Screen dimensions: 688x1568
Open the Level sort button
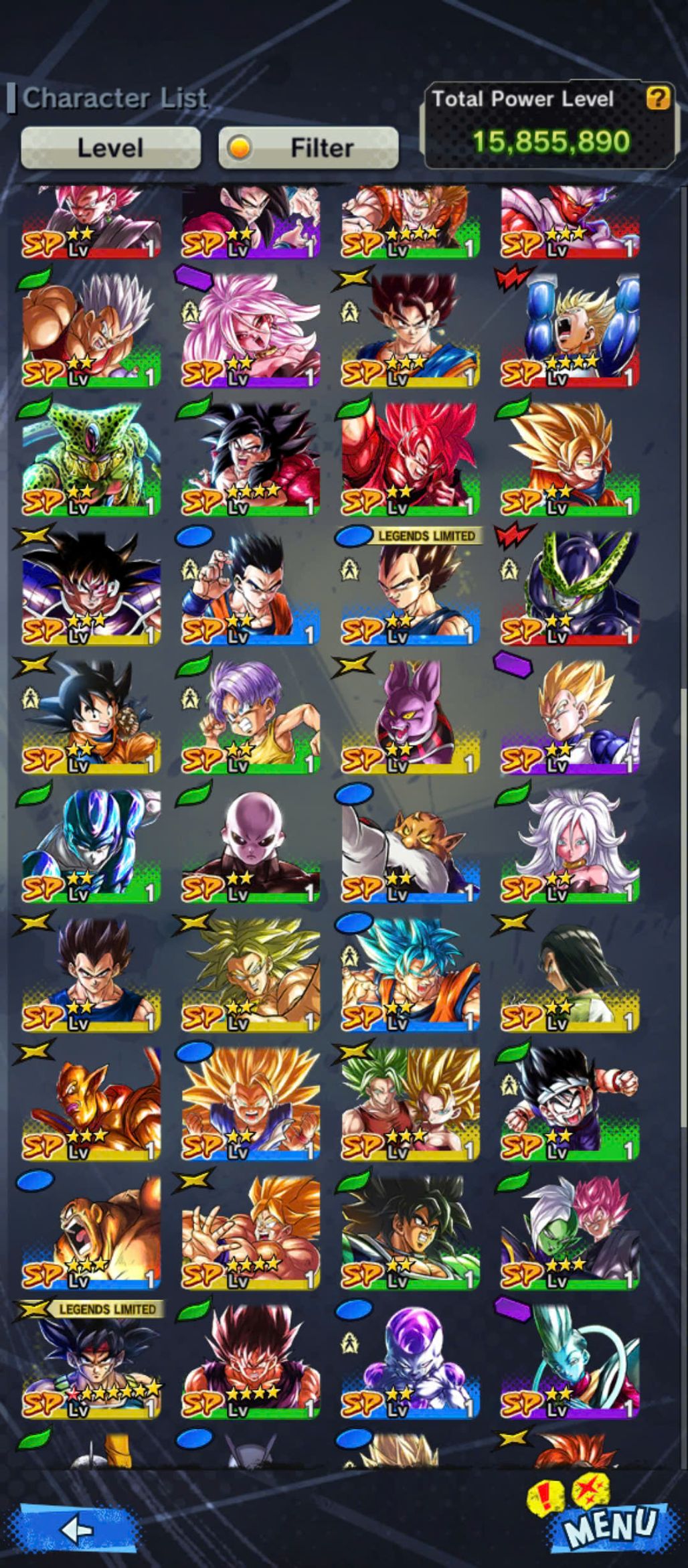110,147
